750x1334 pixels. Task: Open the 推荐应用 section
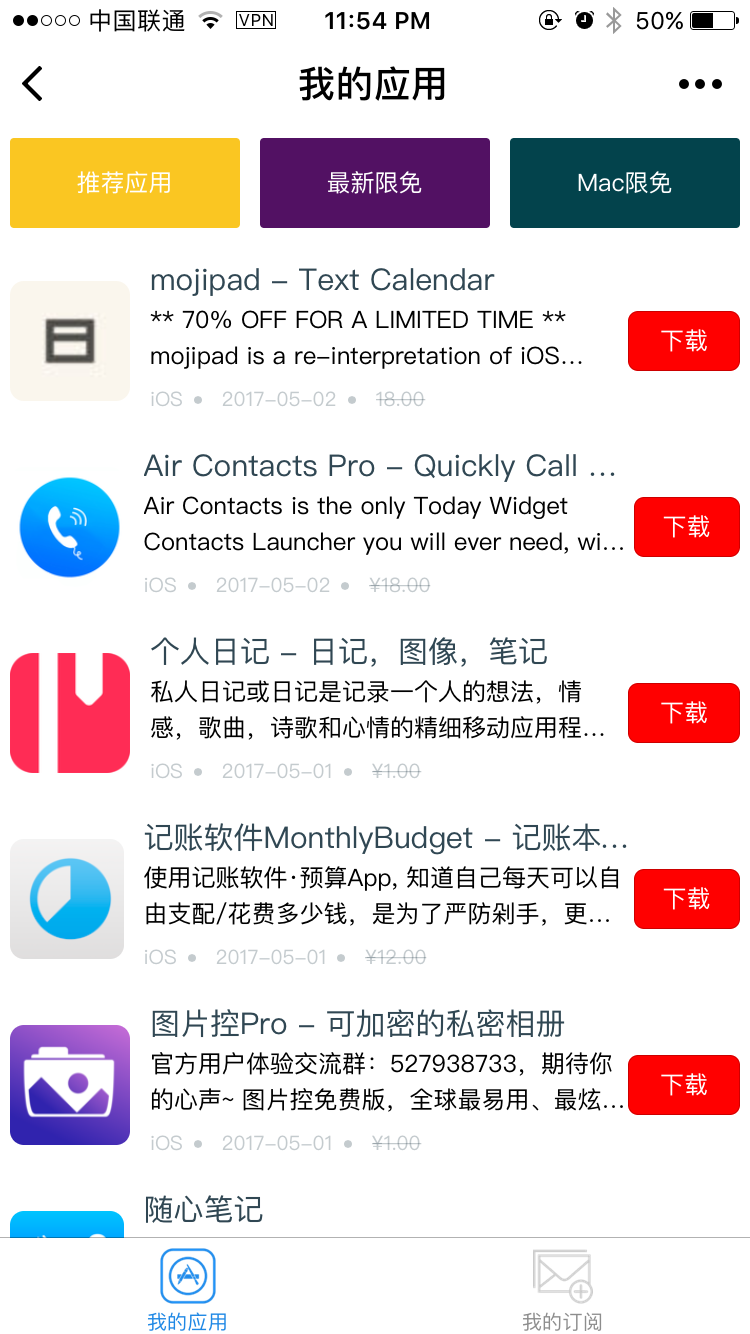125,183
